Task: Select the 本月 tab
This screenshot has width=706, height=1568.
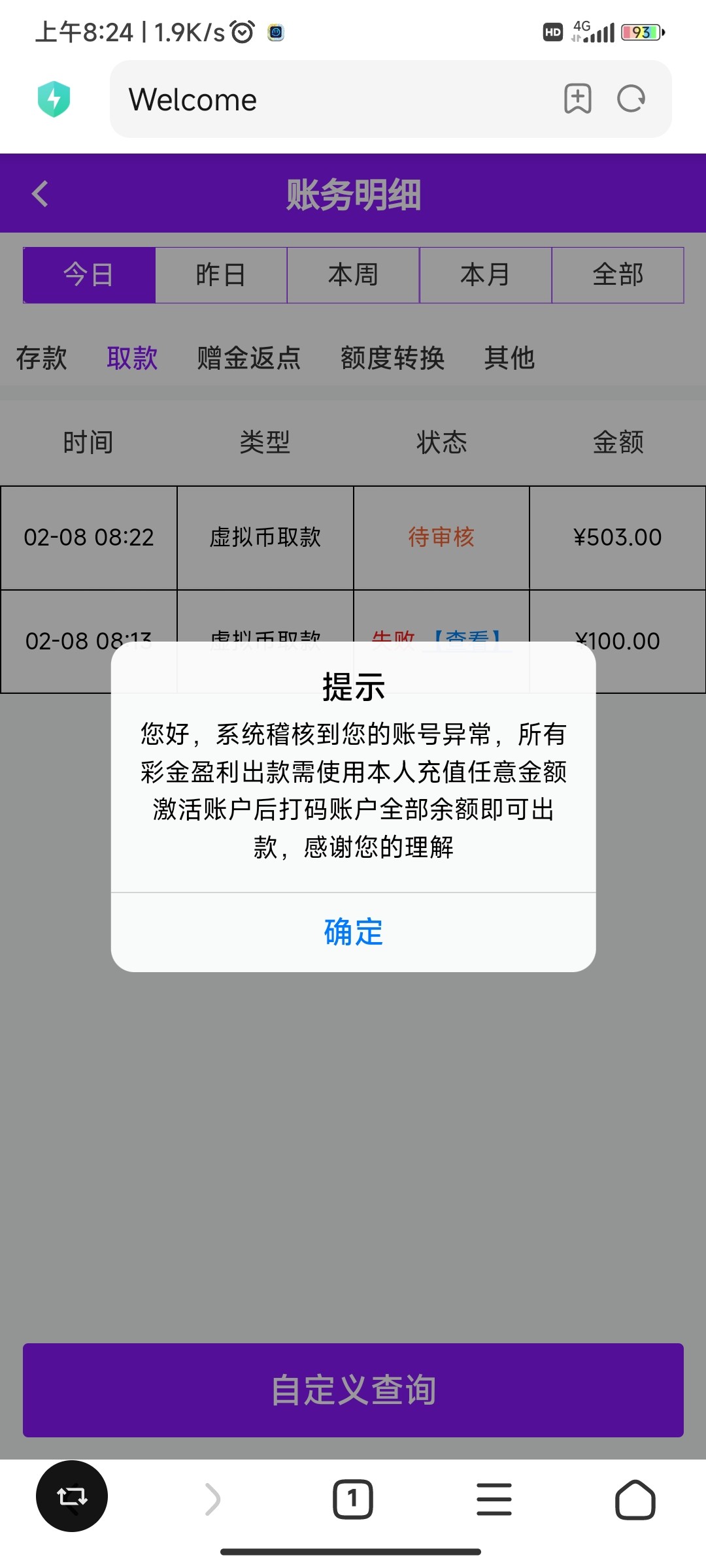Action: tap(485, 275)
